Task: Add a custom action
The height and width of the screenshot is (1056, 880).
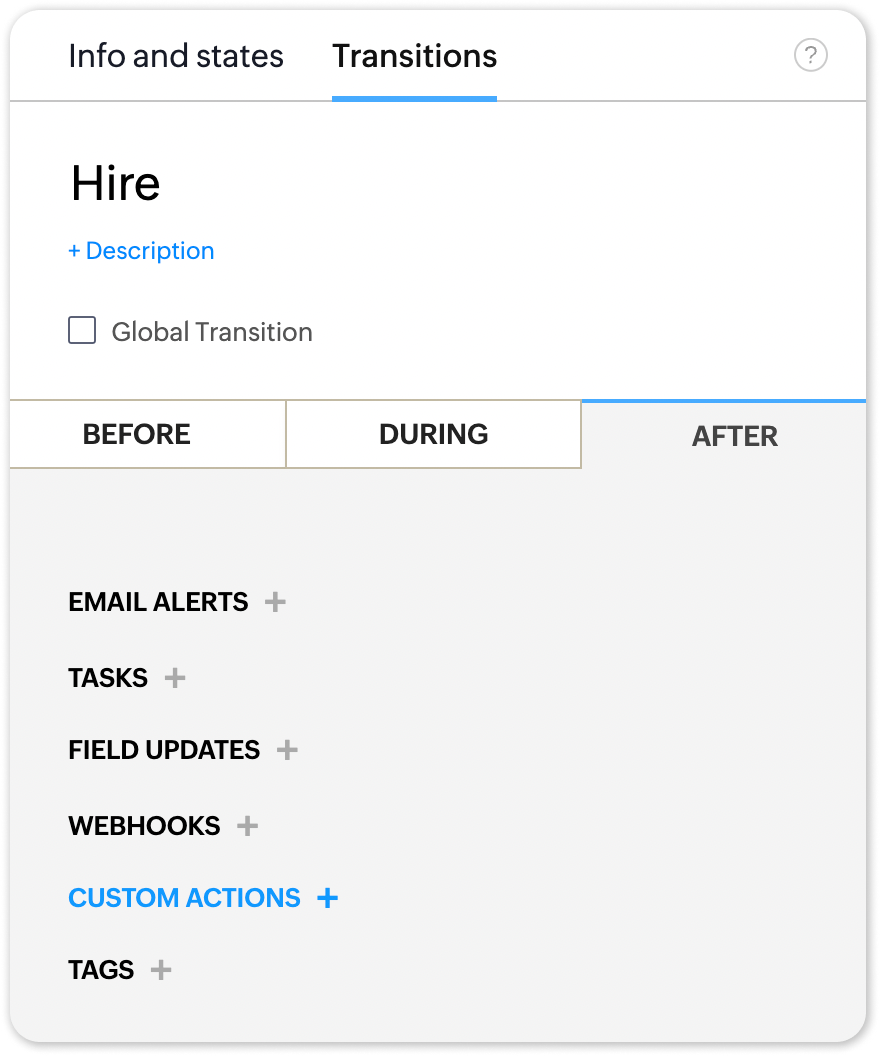Action: (x=327, y=898)
